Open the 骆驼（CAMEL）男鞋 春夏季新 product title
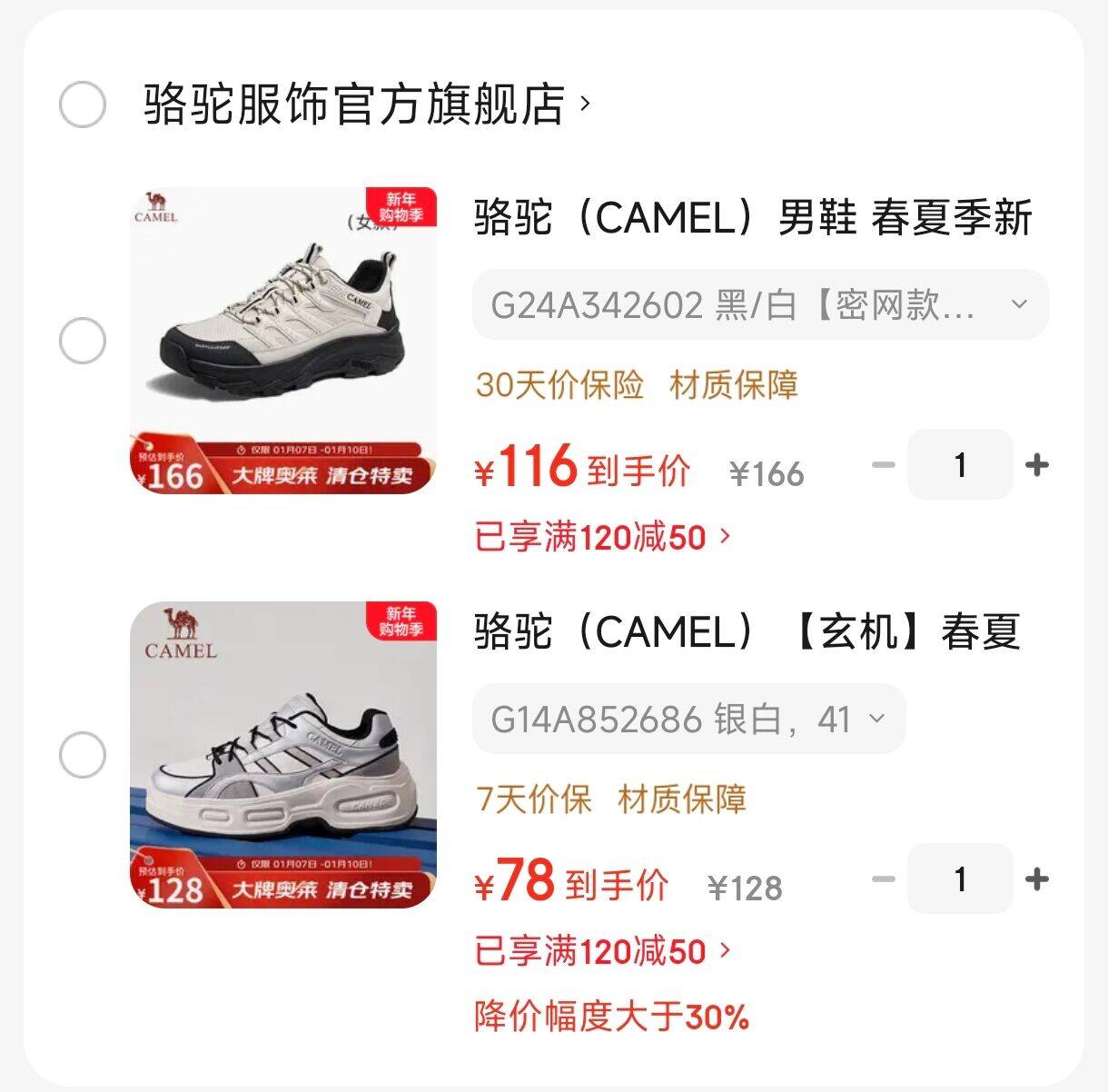This screenshot has width=1108, height=1092. [x=753, y=219]
